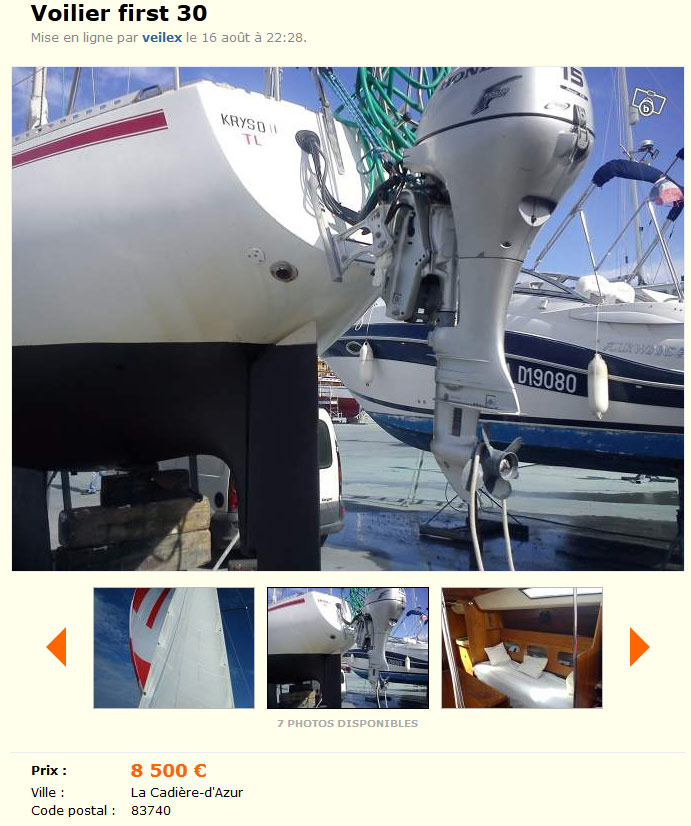The image size is (691, 826).
Task: Select the sail photo thumbnail
Action: 174,648
